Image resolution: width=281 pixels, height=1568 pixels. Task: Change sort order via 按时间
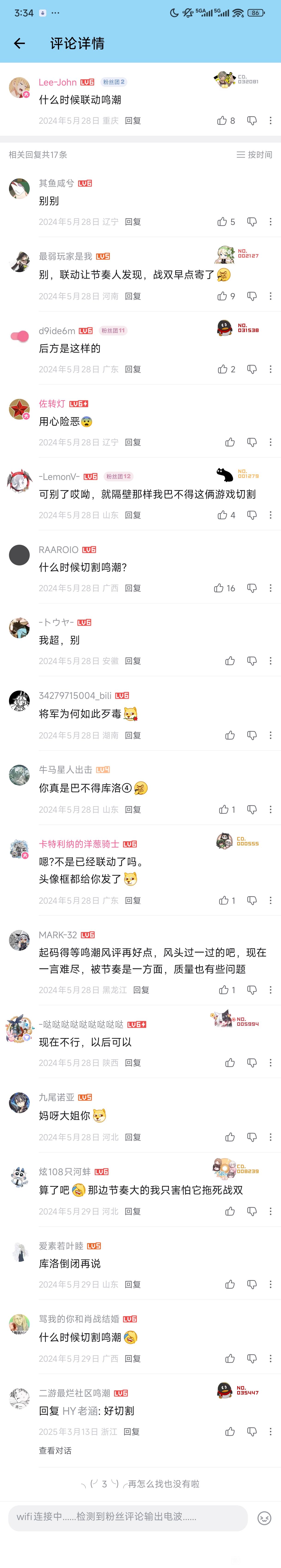(254, 155)
